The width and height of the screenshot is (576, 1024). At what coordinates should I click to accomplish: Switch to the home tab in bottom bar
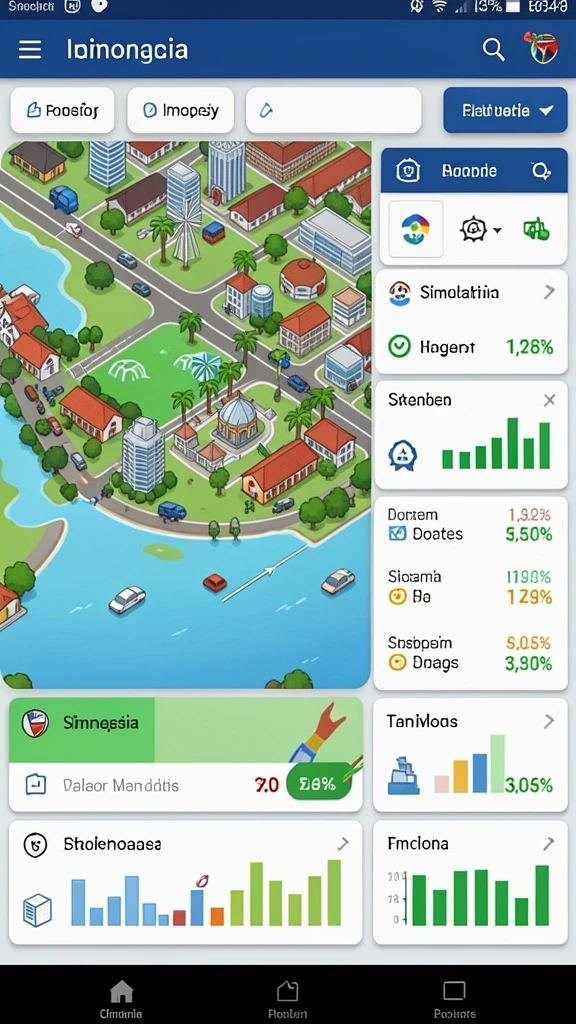click(121, 999)
